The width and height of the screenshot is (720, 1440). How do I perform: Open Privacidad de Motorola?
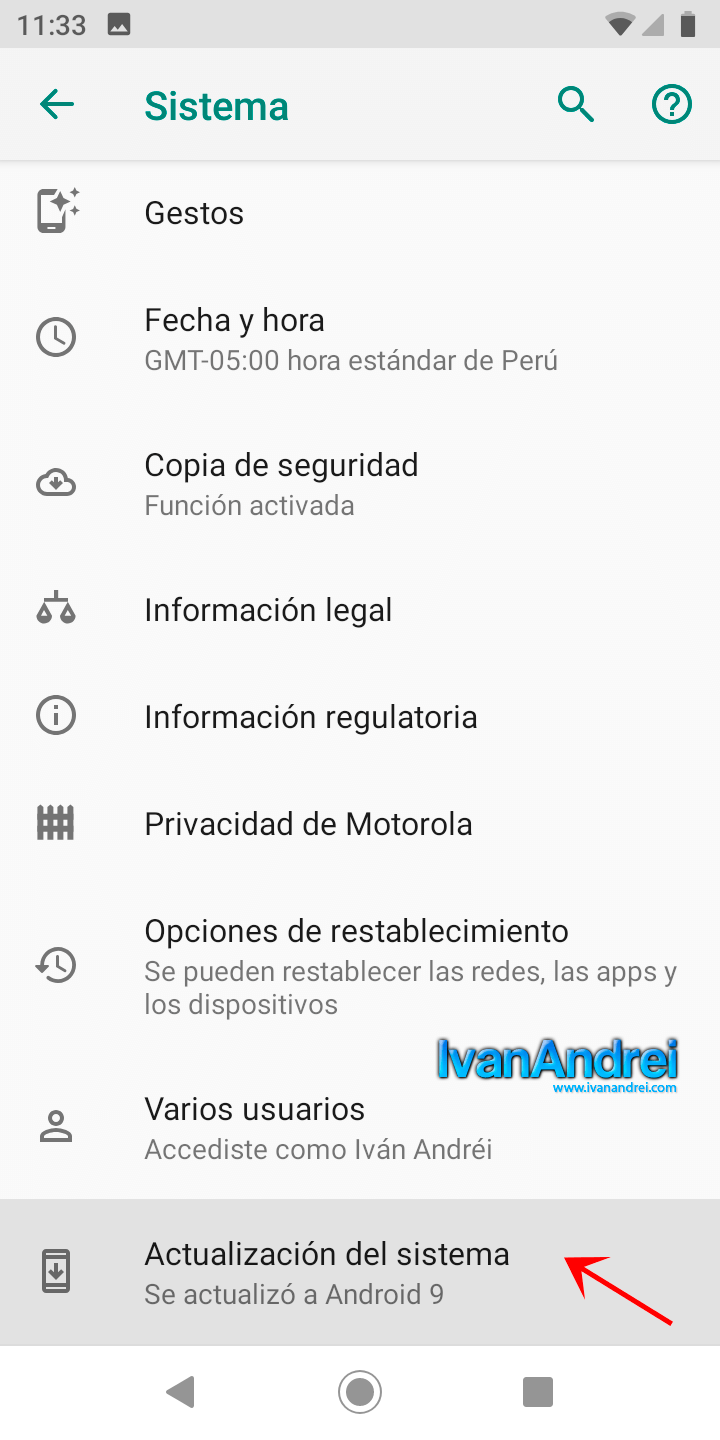pos(360,824)
